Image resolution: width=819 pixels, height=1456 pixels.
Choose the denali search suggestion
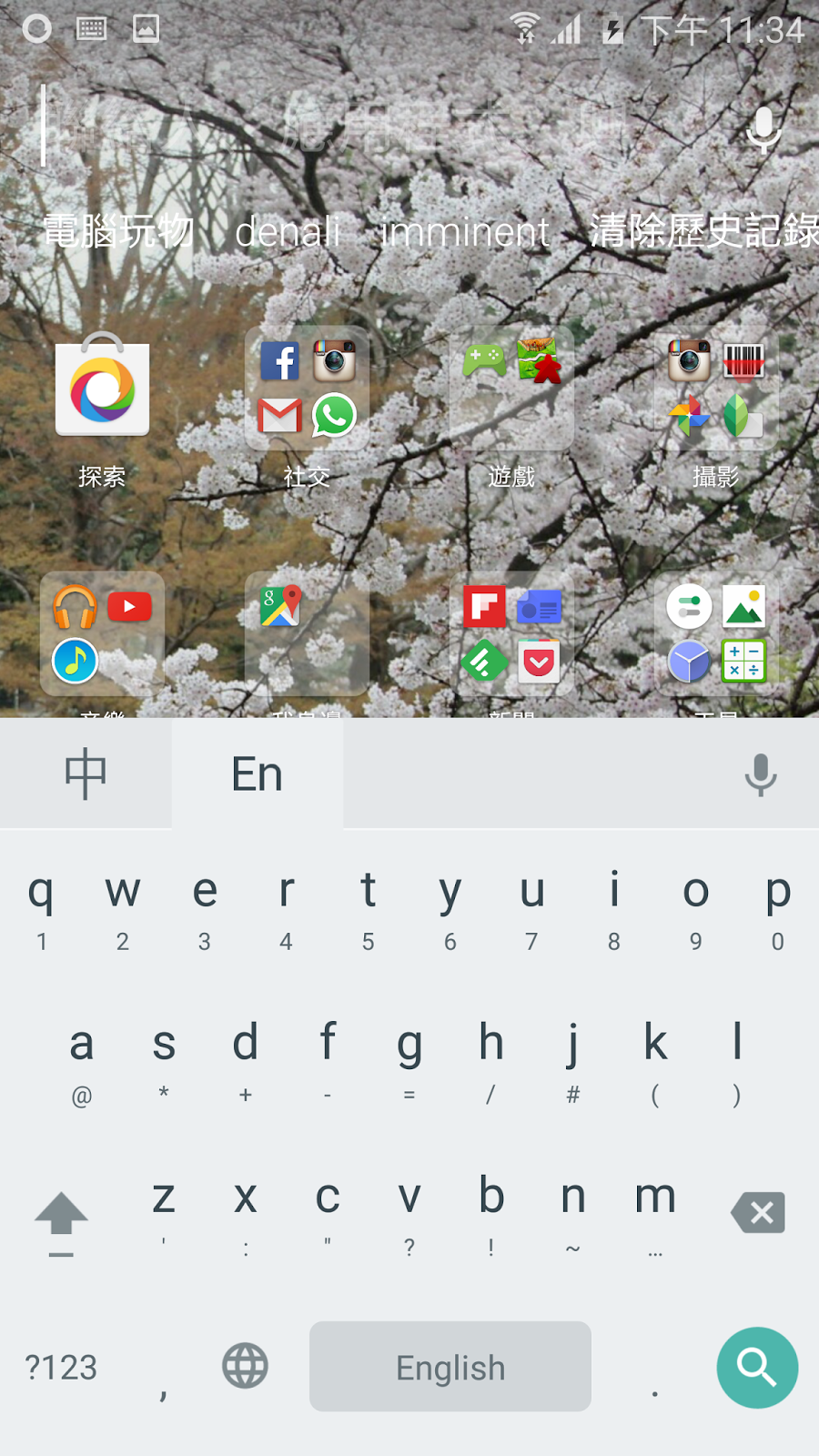click(288, 232)
